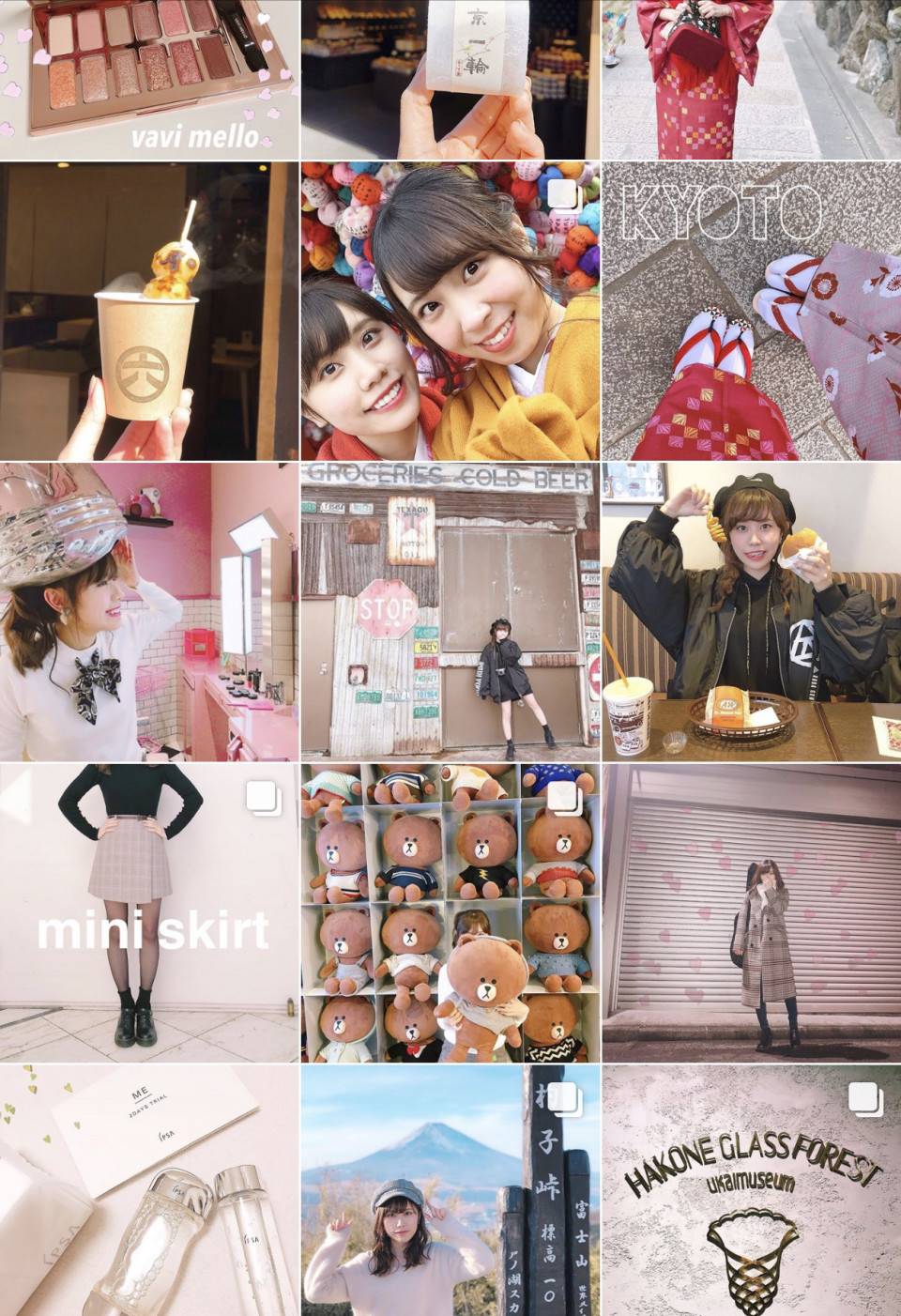Open the red checkered kimono post
This screenshot has height=1316, width=901.
[x=751, y=80]
